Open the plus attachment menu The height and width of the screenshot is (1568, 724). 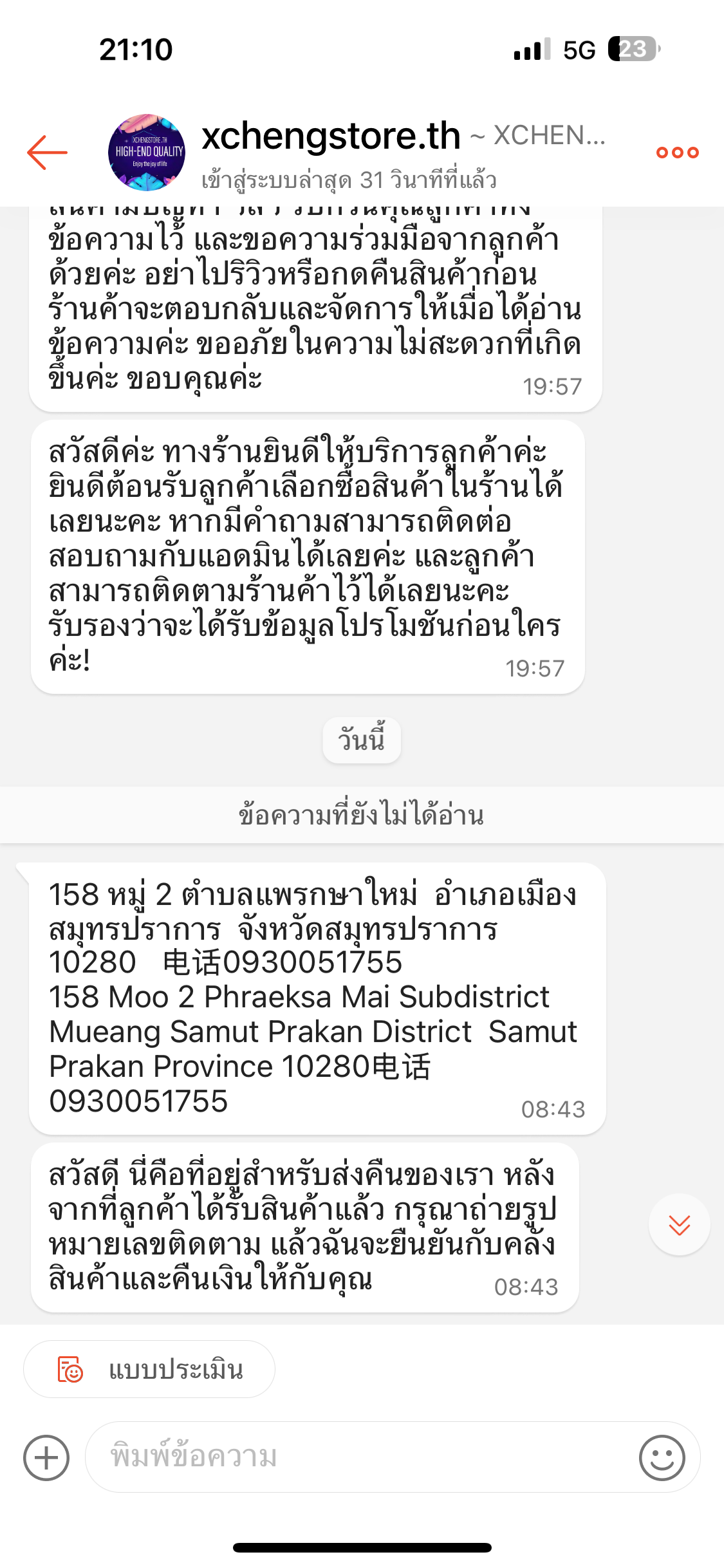(46, 1457)
